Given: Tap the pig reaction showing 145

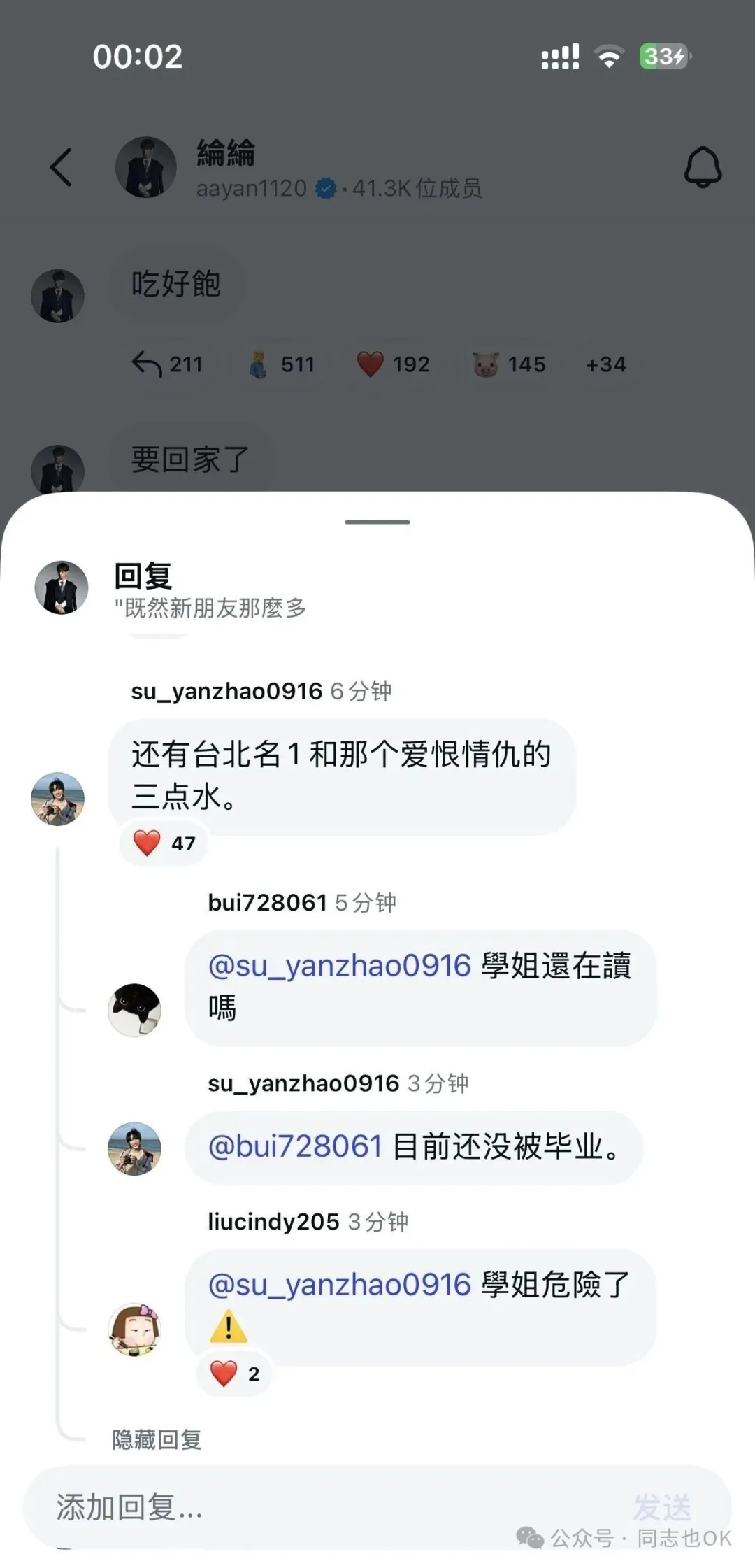Looking at the screenshot, I should pyautogui.click(x=509, y=364).
